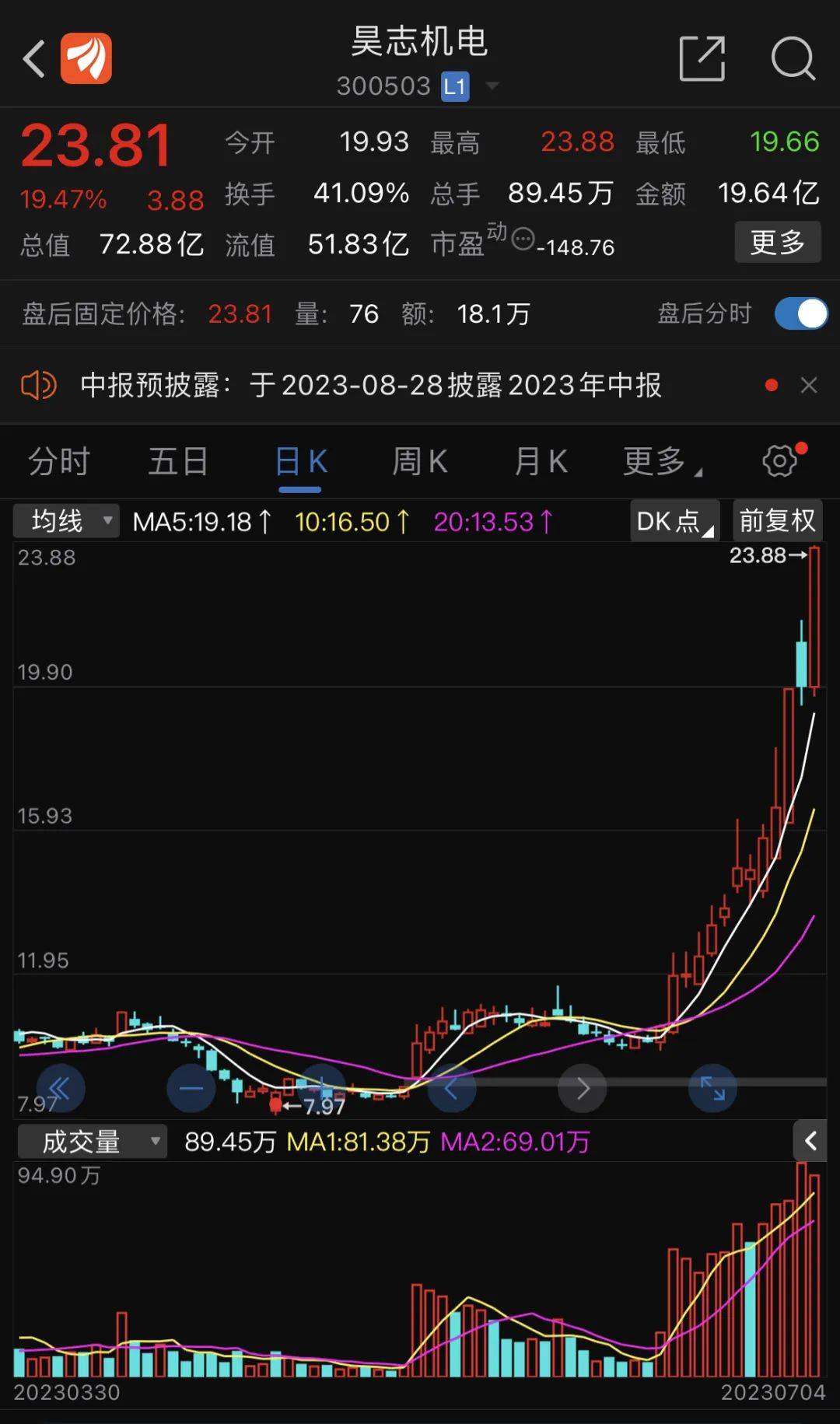The height and width of the screenshot is (1424, 840).
Task: Switch to the 五日 chart tab
Action: pyautogui.click(x=178, y=462)
